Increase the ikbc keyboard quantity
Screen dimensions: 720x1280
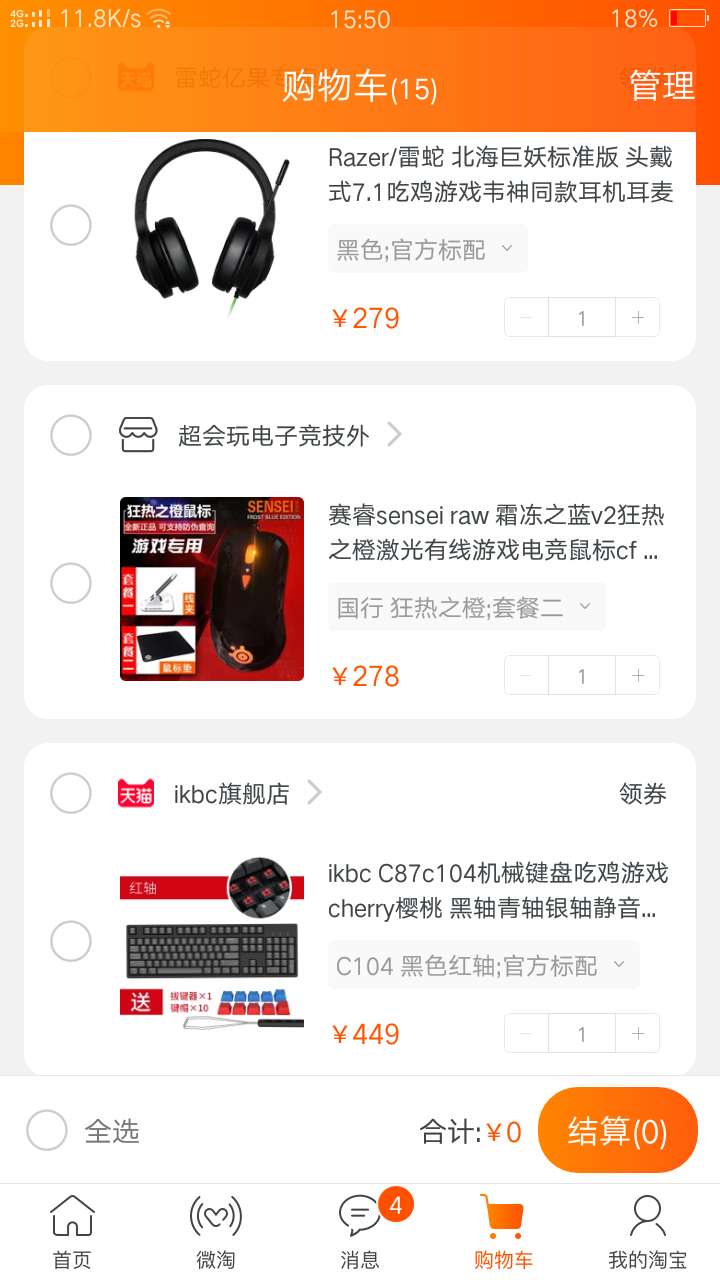(638, 1034)
